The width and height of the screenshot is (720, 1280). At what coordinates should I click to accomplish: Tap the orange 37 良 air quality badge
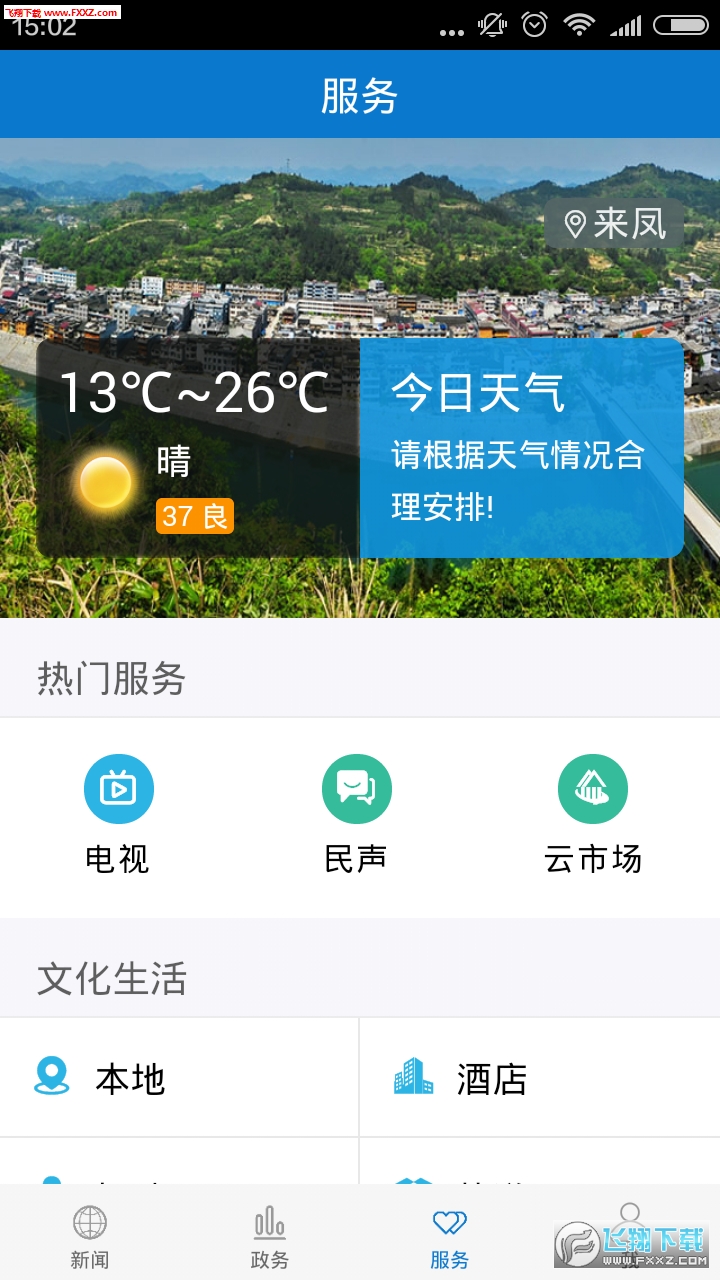tap(194, 516)
